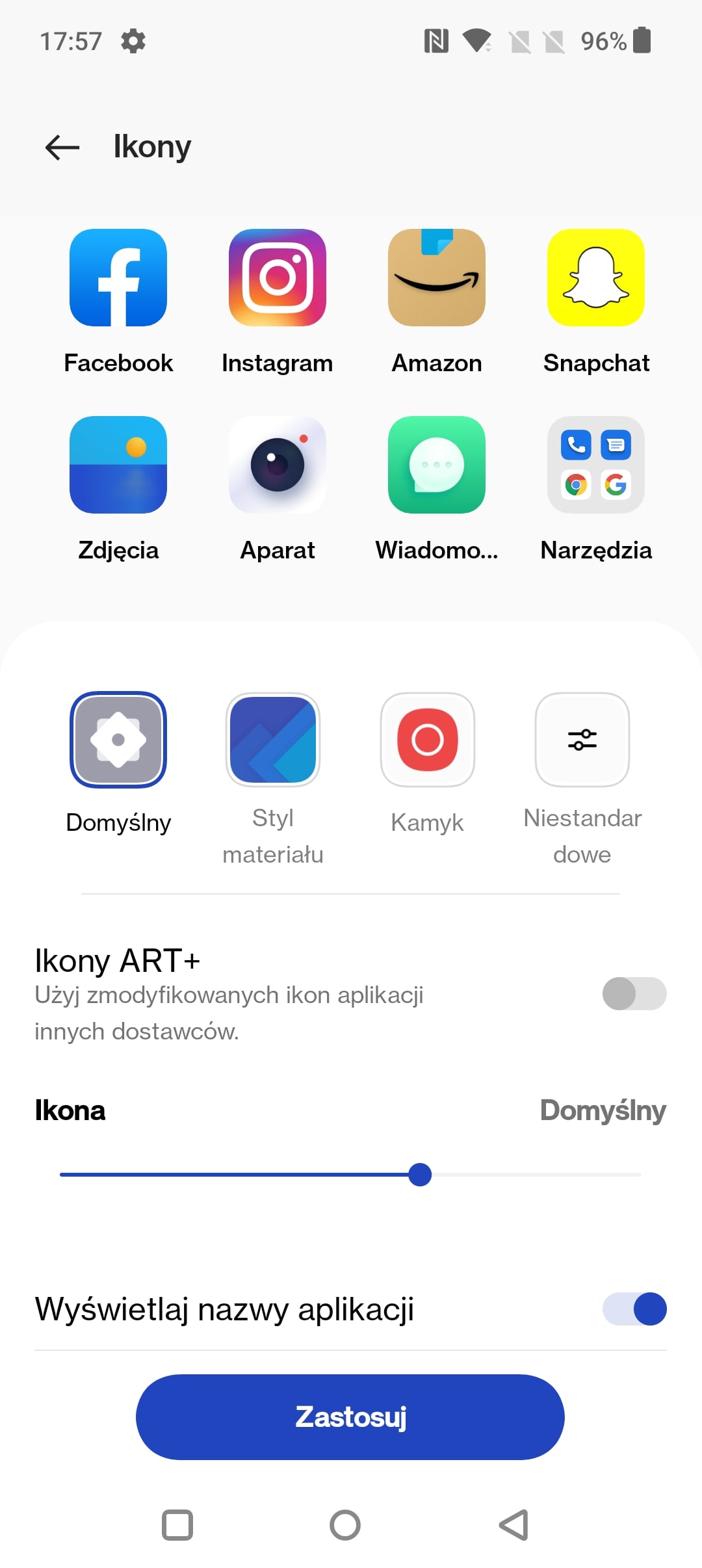Image resolution: width=702 pixels, height=1568 pixels.
Task: Enable the Ikony ART+ switch
Action: click(634, 993)
